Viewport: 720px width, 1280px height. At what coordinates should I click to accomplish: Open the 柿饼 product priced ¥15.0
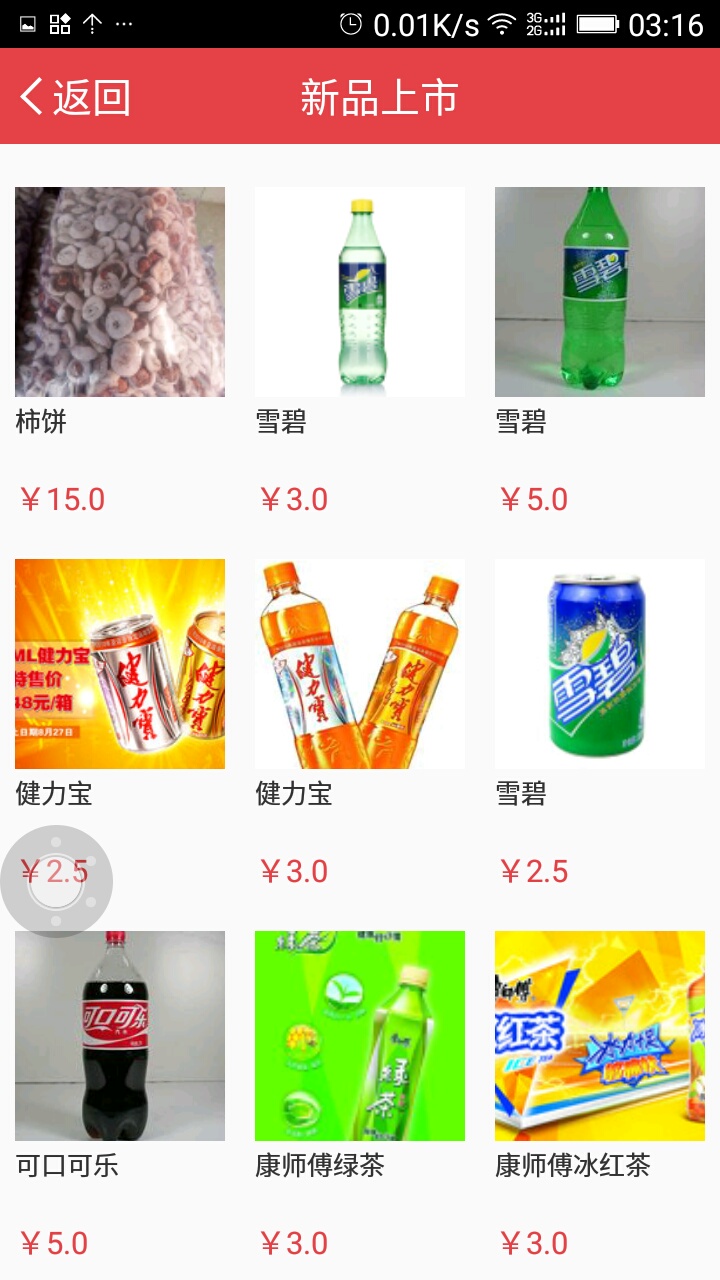(x=120, y=292)
